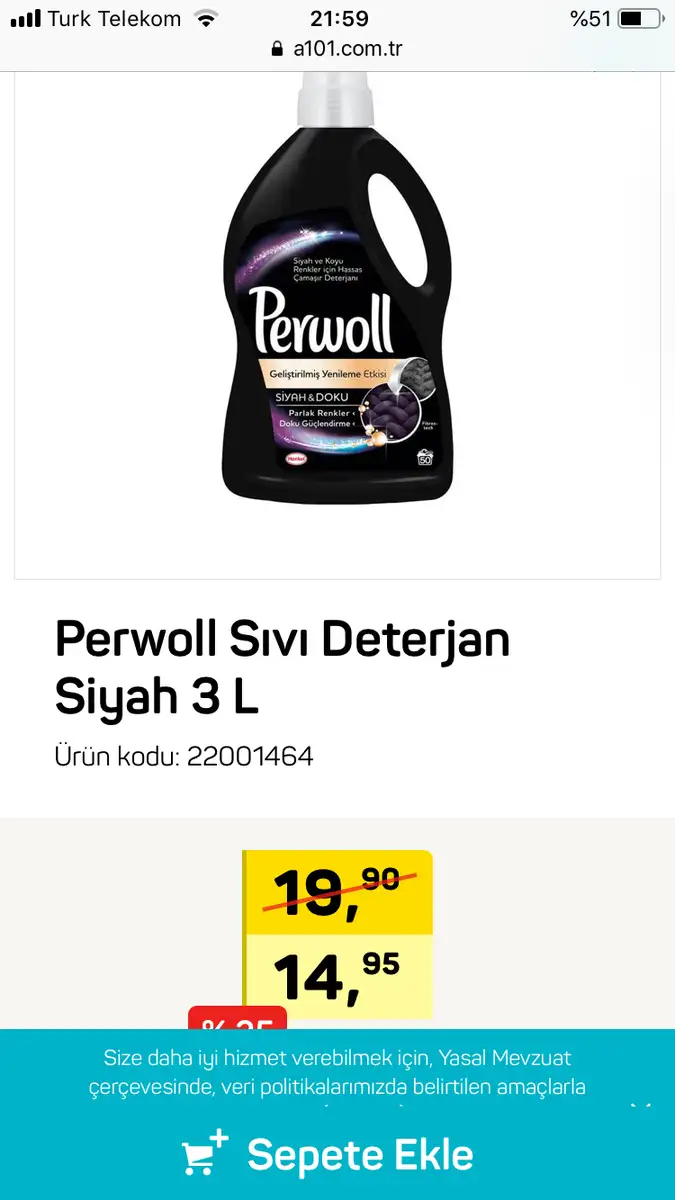Tap the a101.com.tr address bar
Viewport: 675px width, 1200px height.
[x=337, y=49]
